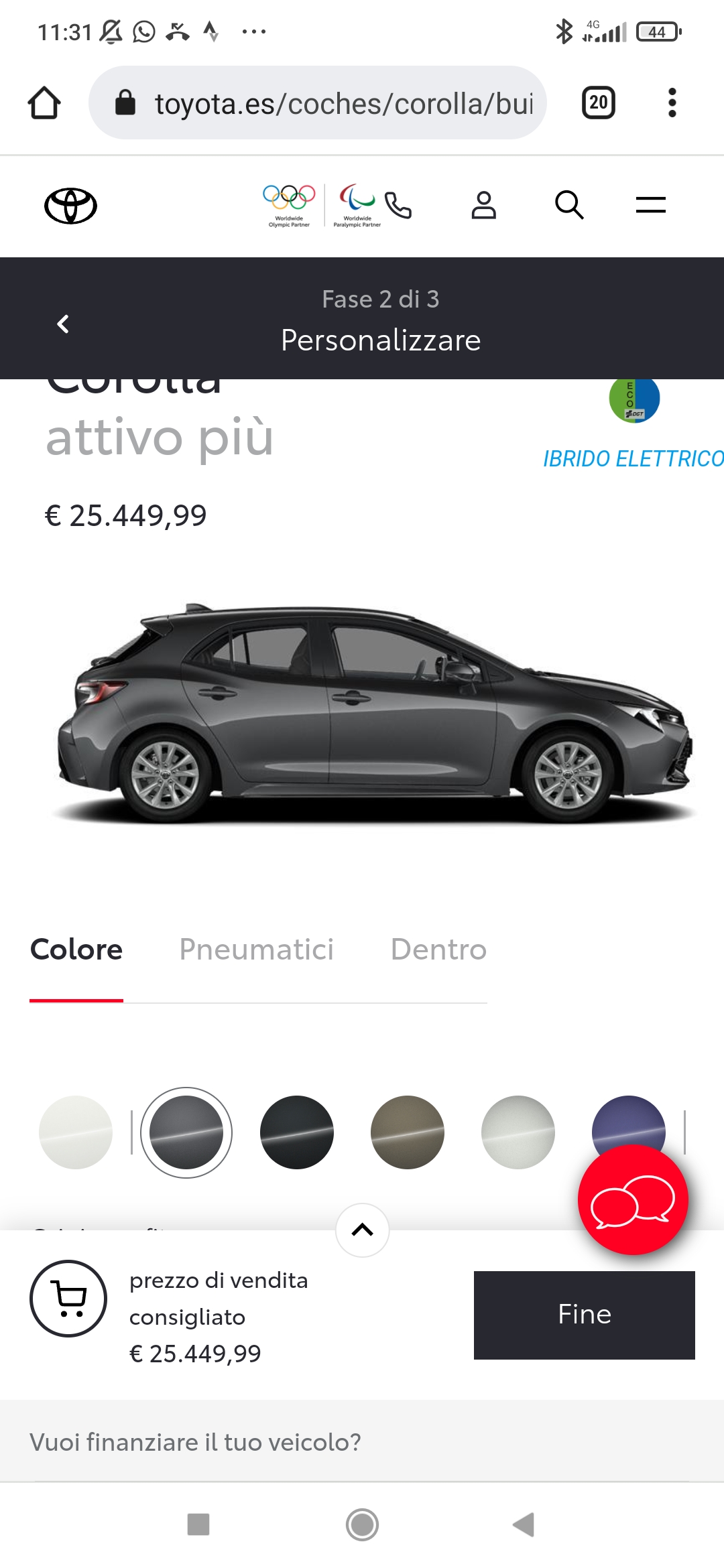Select the white color swatch
Image resolution: width=724 pixels, height=1568 pixels.
(76, 1132)
